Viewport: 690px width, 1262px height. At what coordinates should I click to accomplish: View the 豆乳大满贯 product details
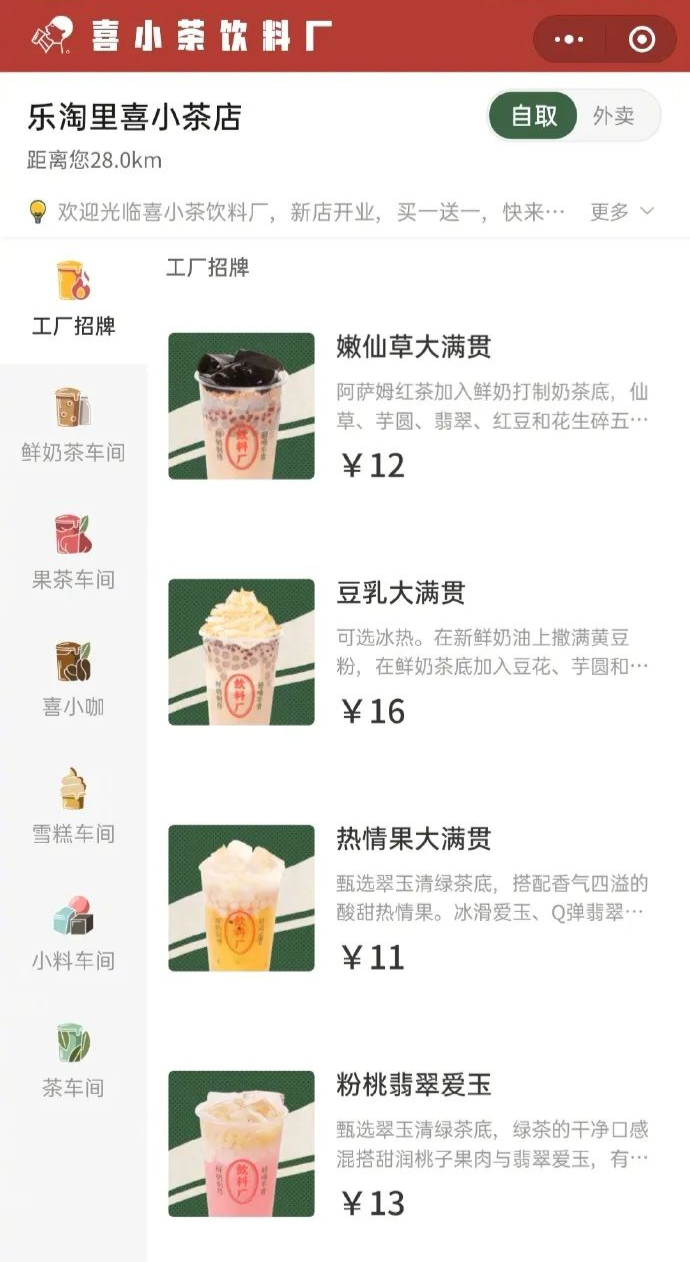click(410, 652)
